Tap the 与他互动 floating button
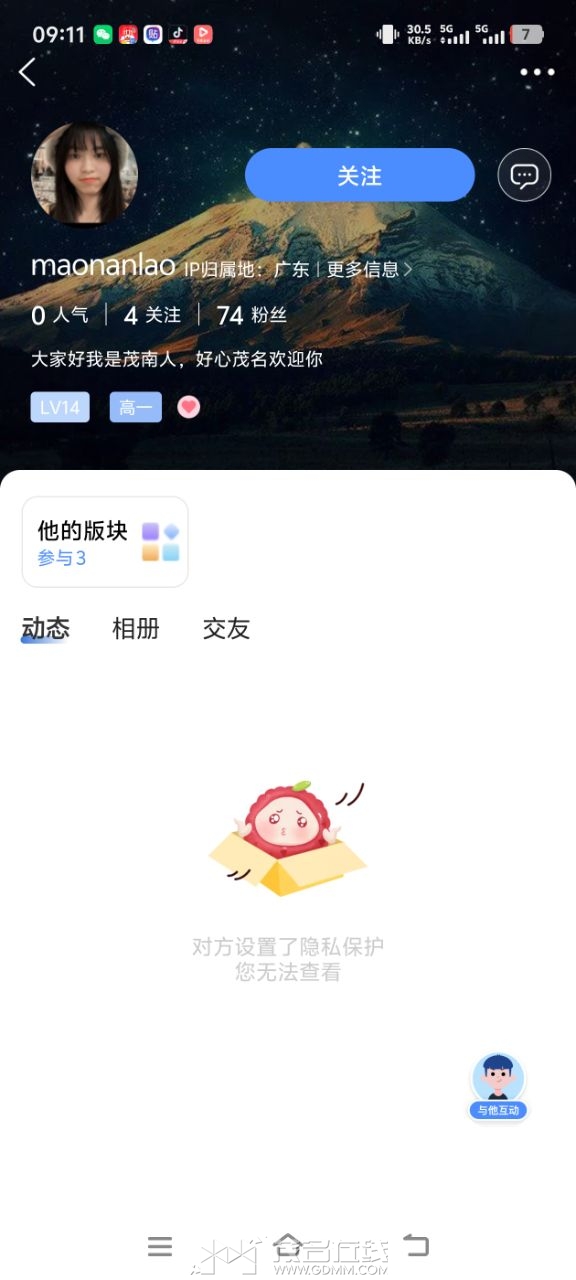Screen dimensions: 576x1280 pyautogui.click(x=498, y=1086)
